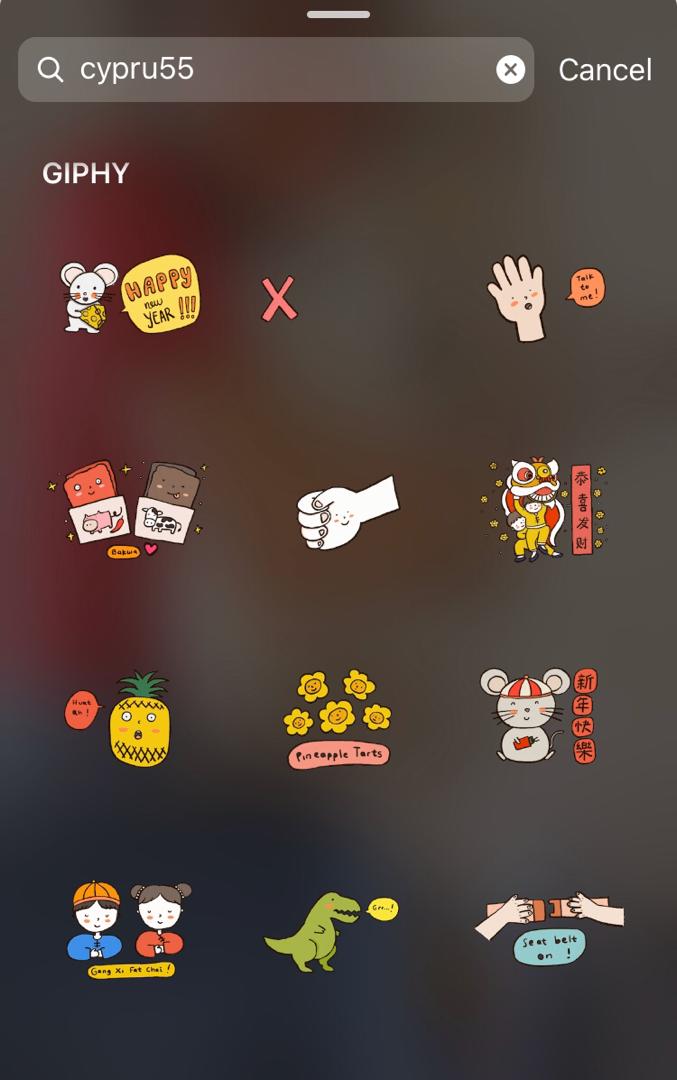This screenshot has width=677, height=1080.
Task: Add the Pineapple Tarts sticker
Action: pos(338,719)
